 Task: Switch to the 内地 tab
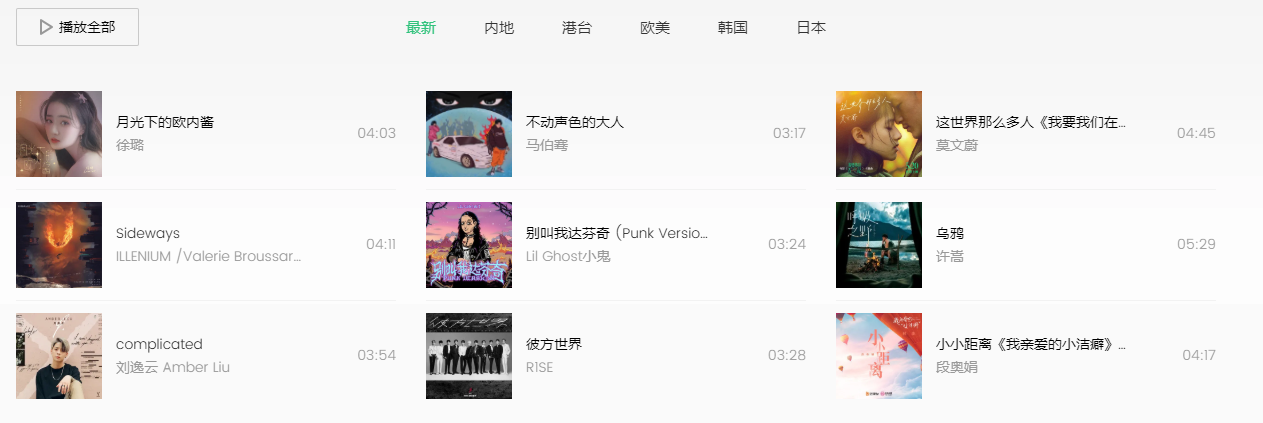click(499, 28)
